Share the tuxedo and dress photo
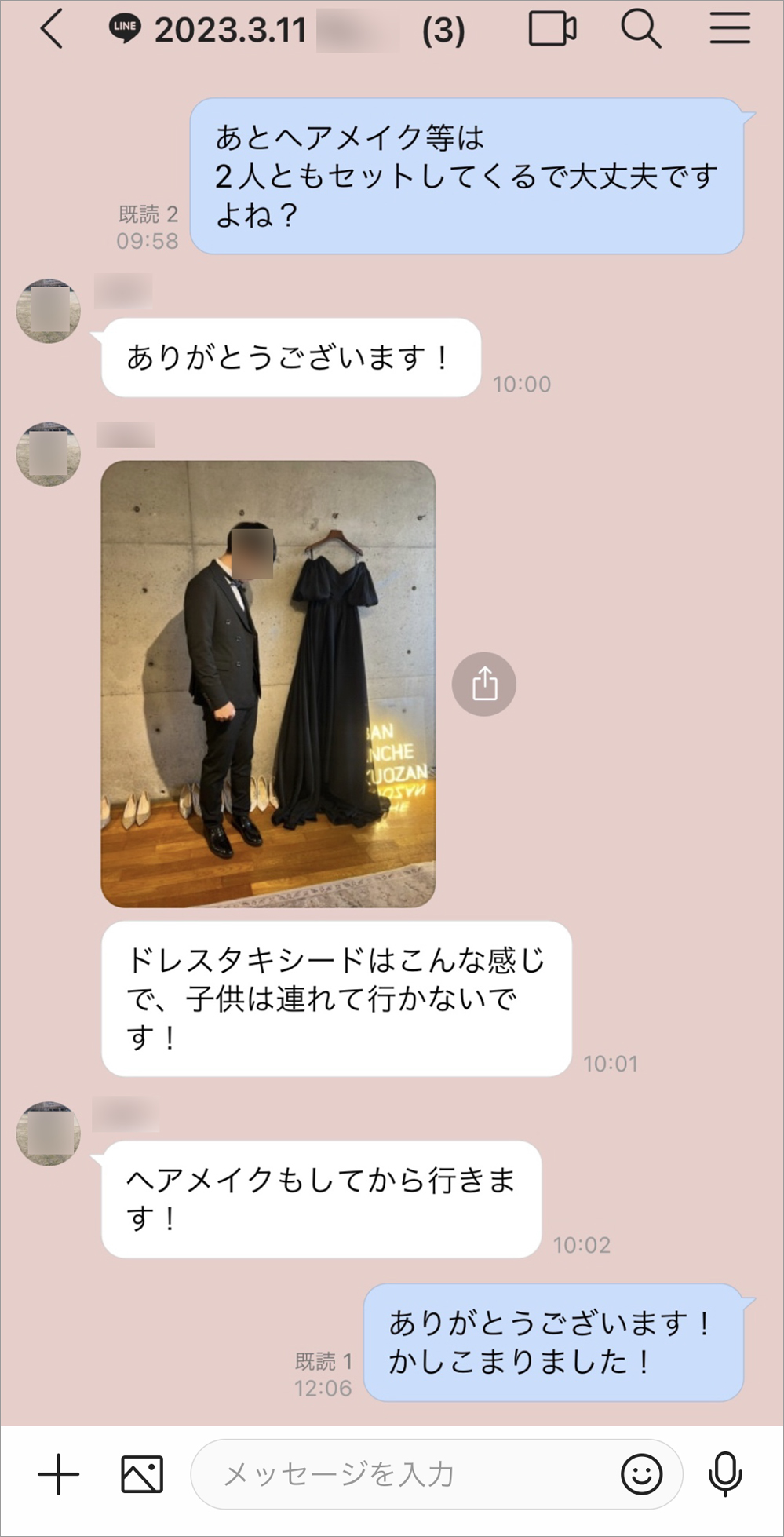This screenshot has width=784, height=1537. pyautogui.click(x=484, y=684)
